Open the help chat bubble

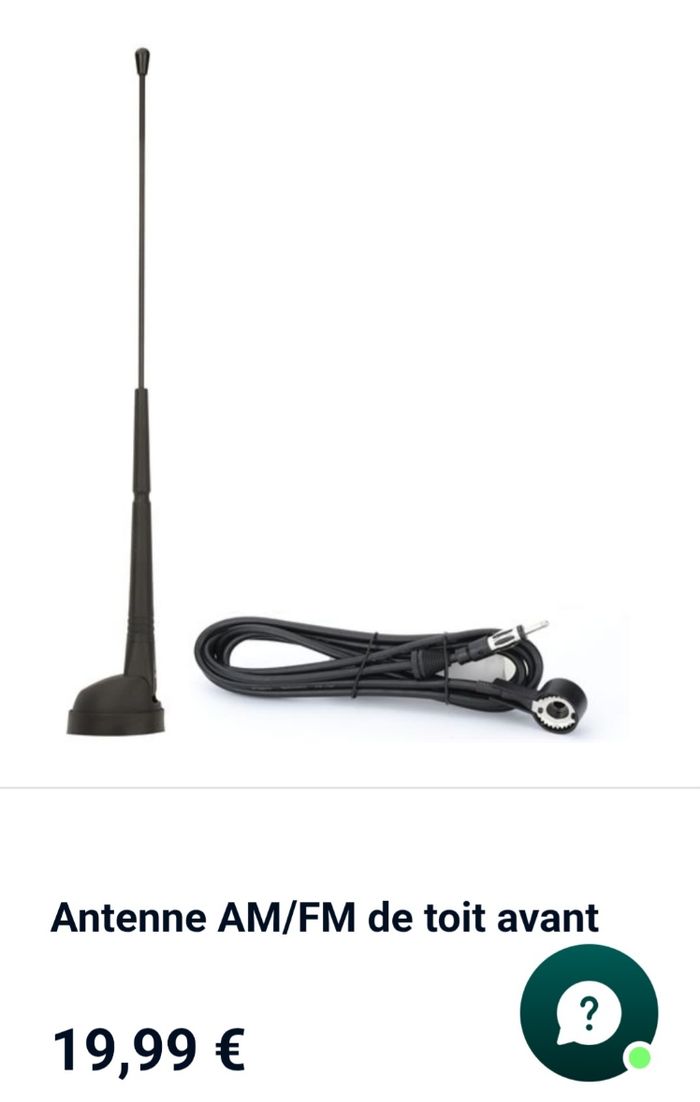pos(589,1013)
